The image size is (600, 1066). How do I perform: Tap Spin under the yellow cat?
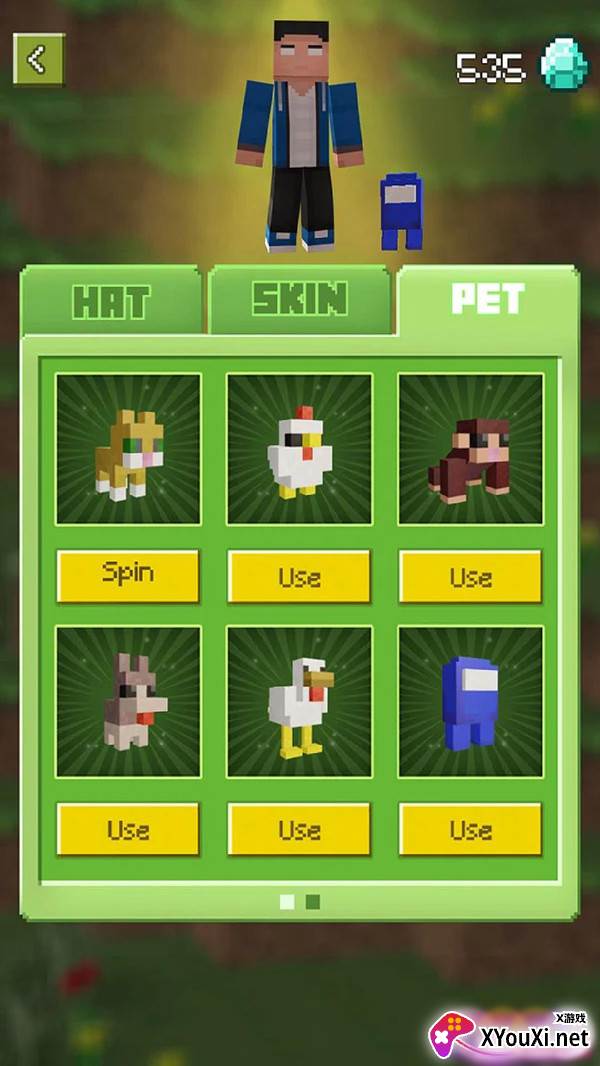128,576
